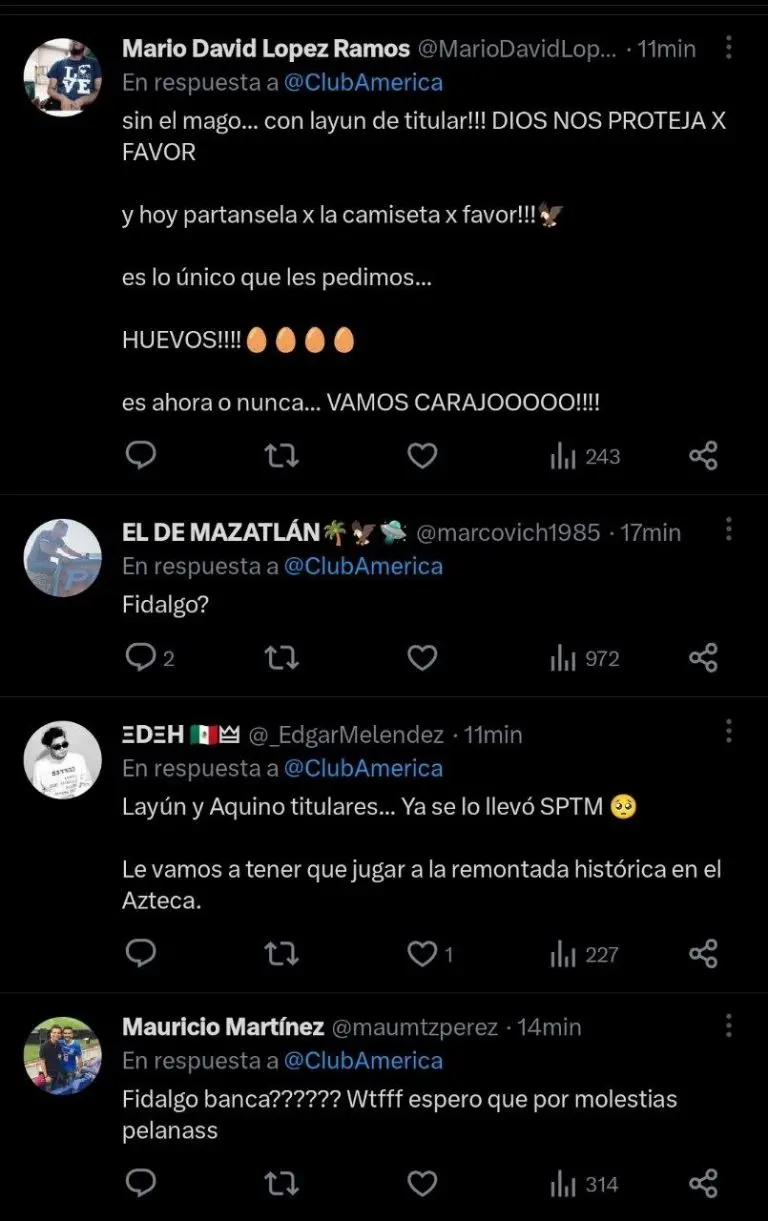Retweet Mauricio Martínez's Fidalgo banca post
This screenshot has width=768, height=1221.
click(282, 1185)
